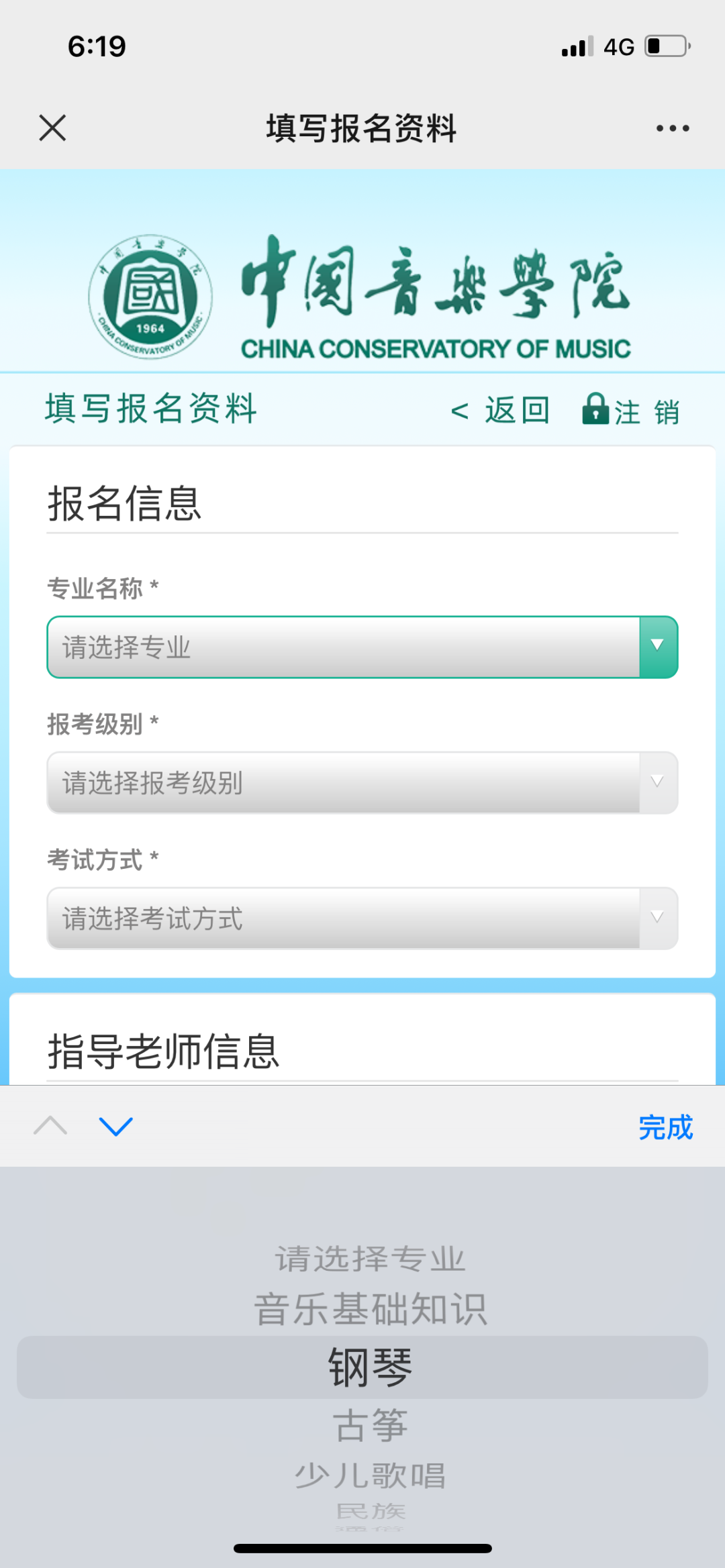
Task: Open the 考试方式 dropdown
Action: (x=362, y=919)
